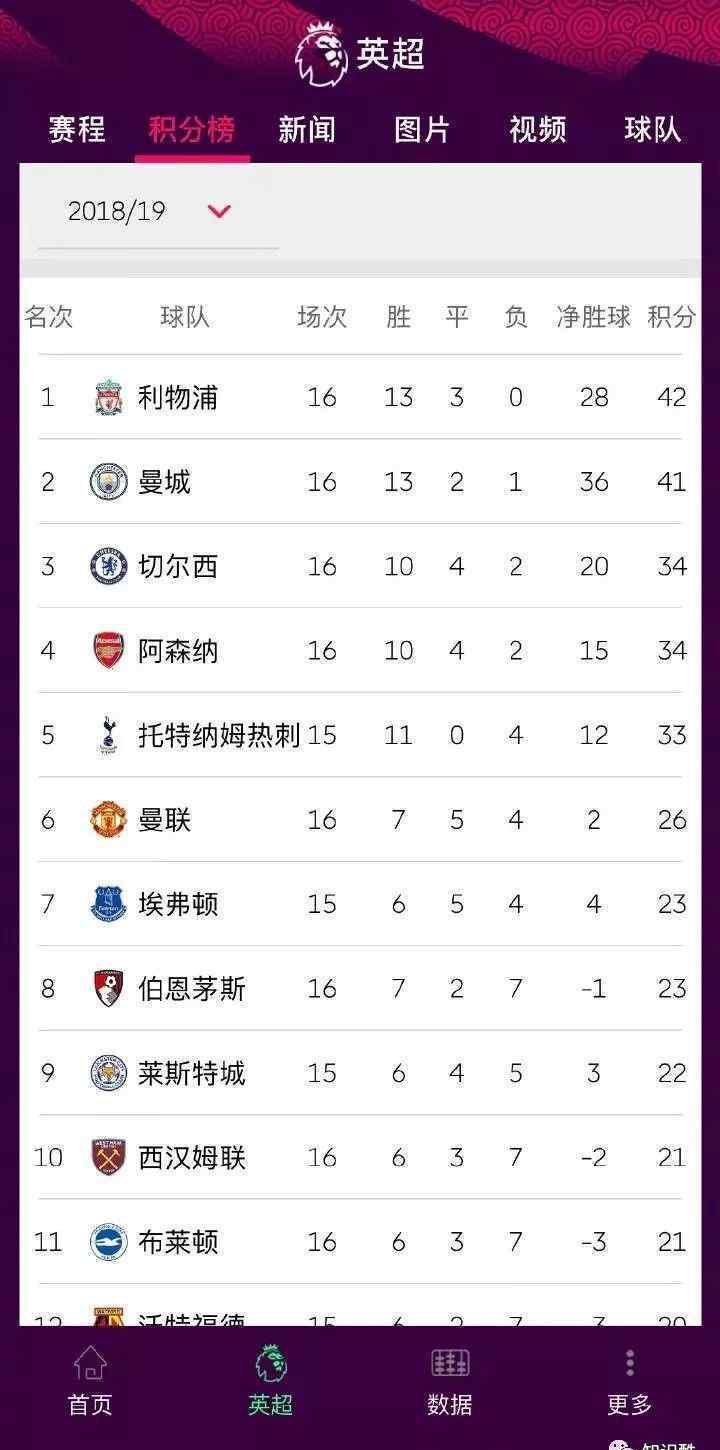Open 埃弗顿 team row
The width and height of the screenshot is (720, 1450).
coord(360,904)
